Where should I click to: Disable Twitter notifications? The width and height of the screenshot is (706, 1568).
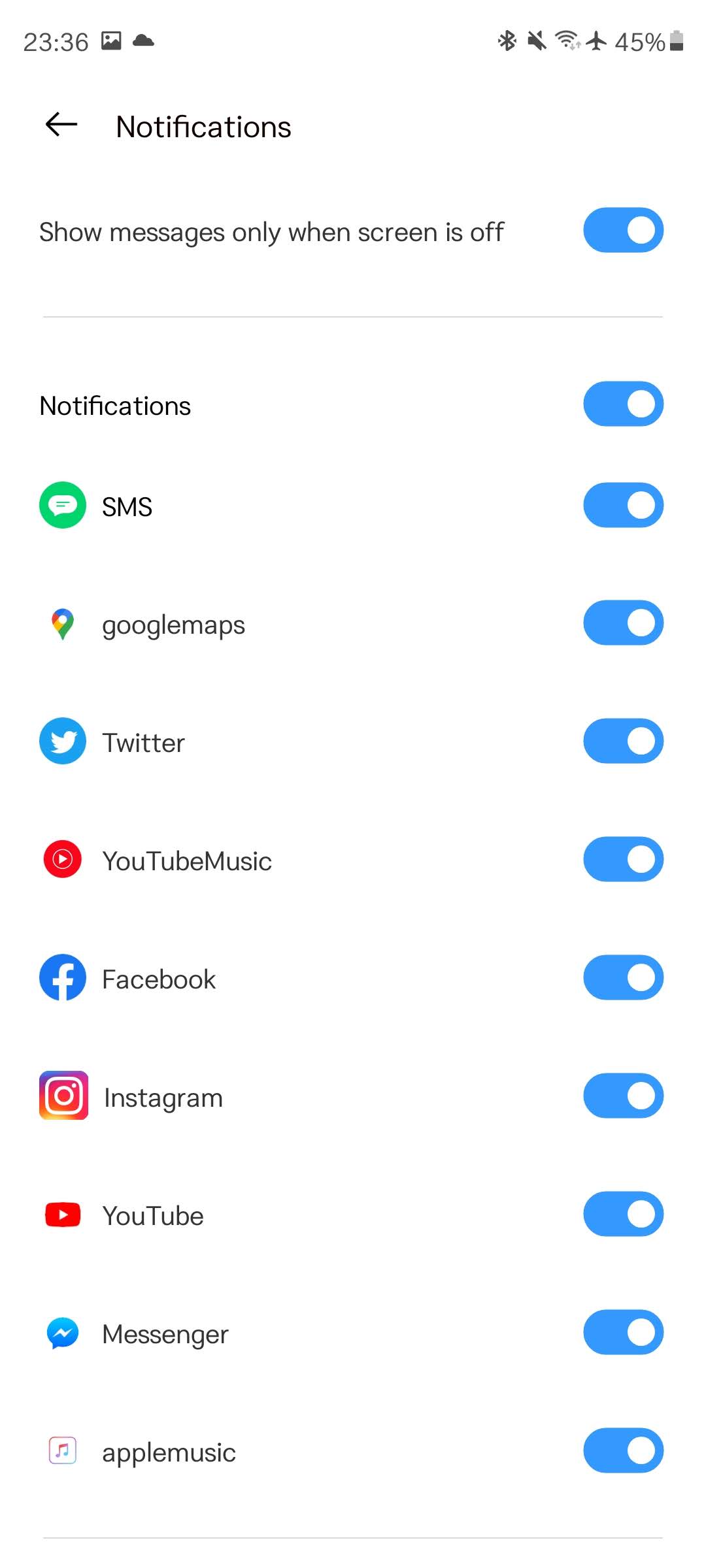623,742
